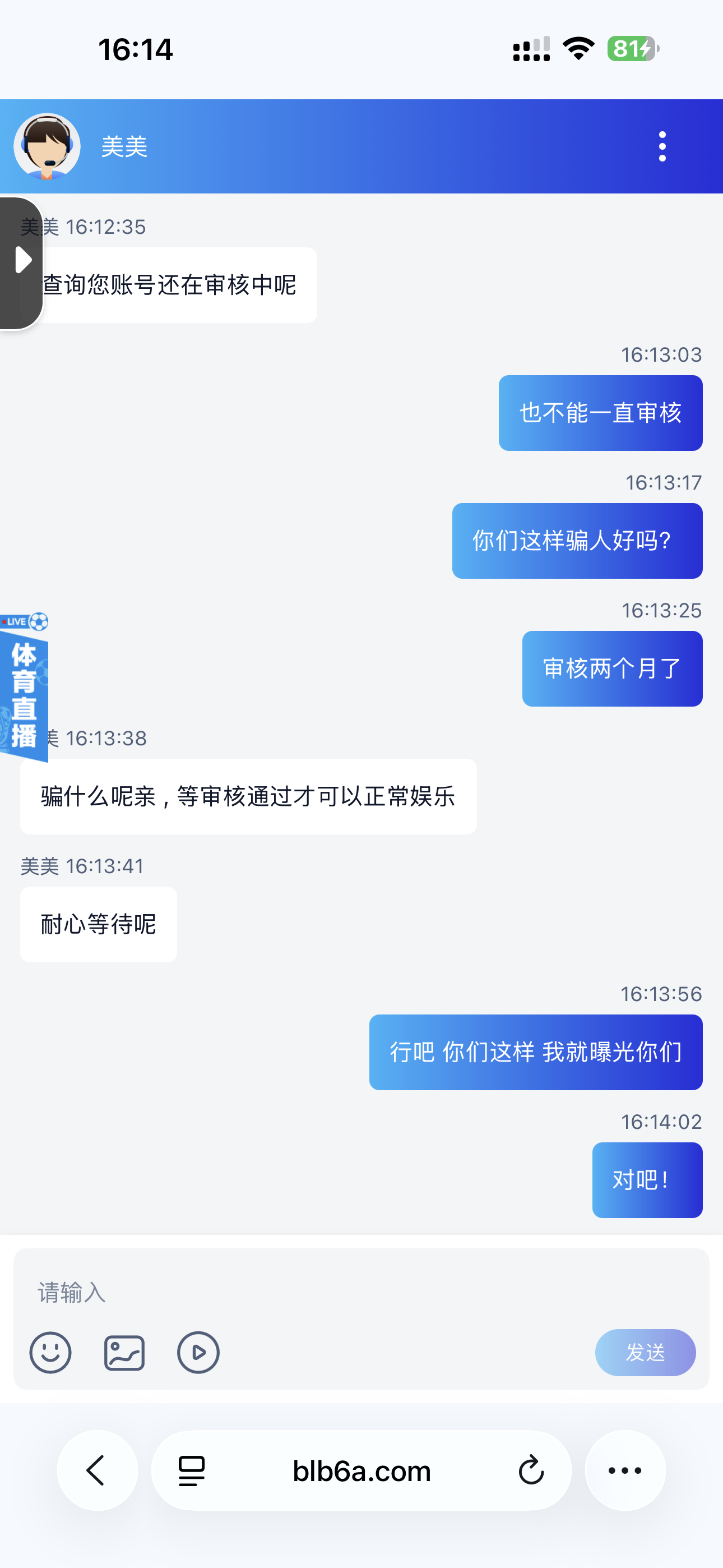This screenshot has width=723, height=1568.
Task: Open the 体育直播 live sports banner
Action: tap(24, 687)
